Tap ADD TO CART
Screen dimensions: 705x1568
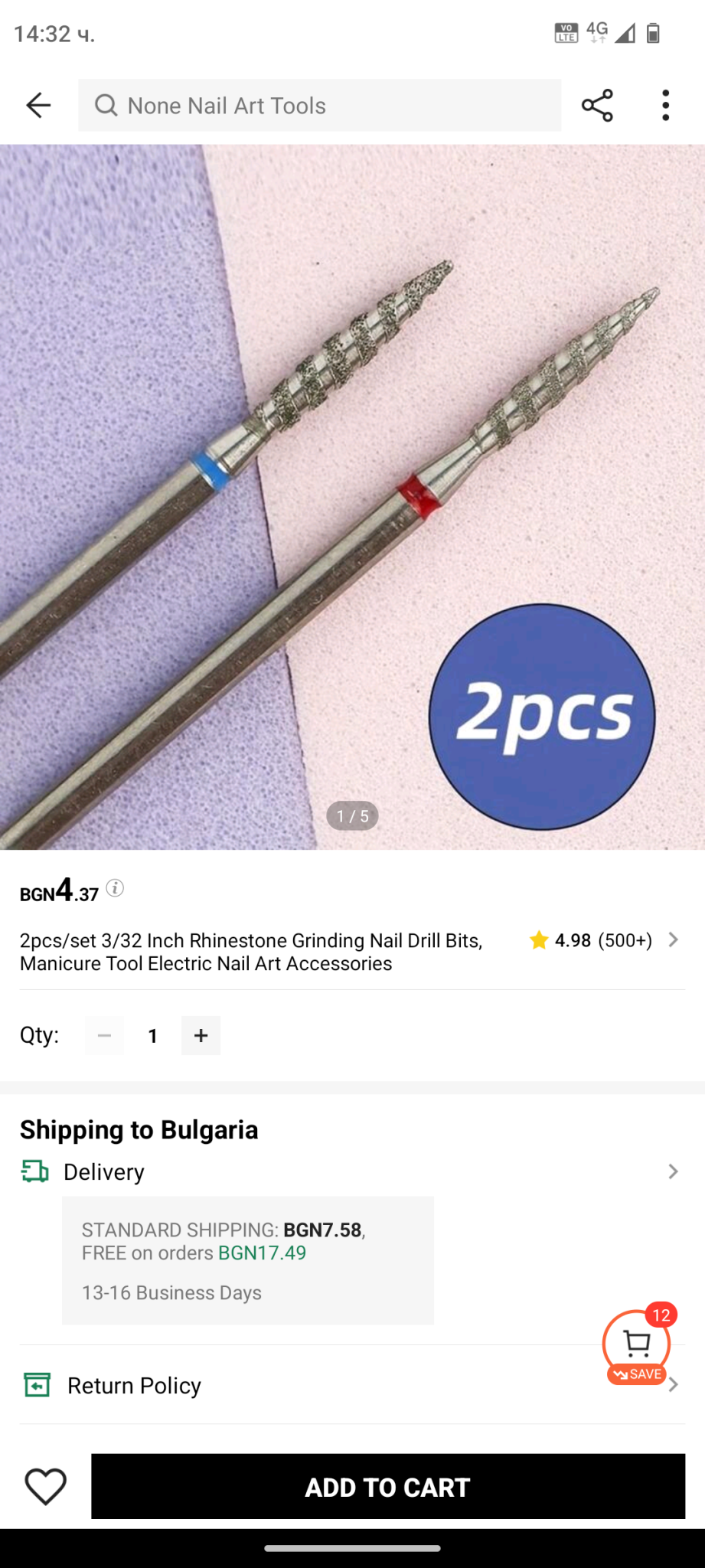pyautogui.click(x=387, y=1486)
